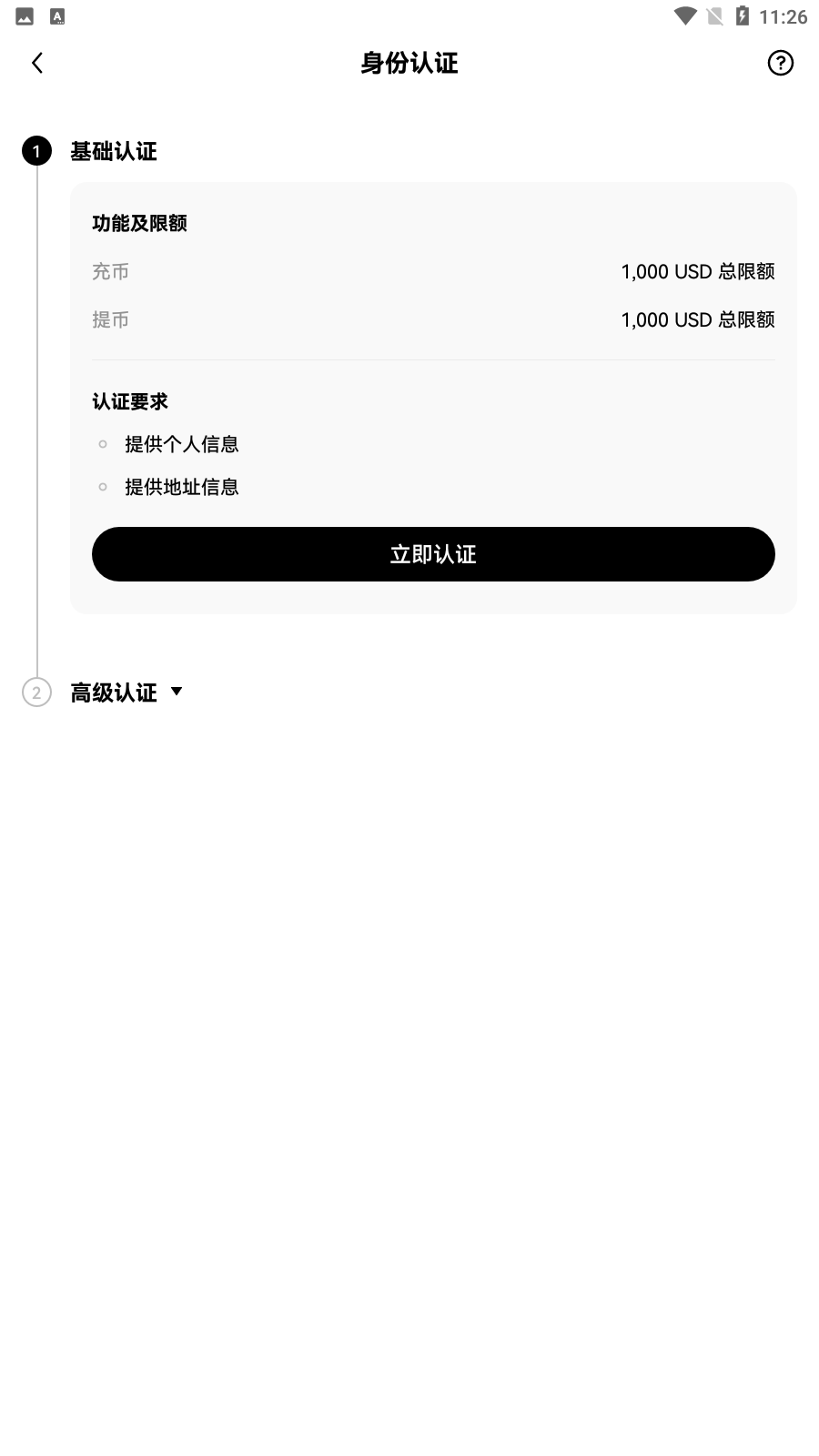Click the battery icon in status bar
819x1456 pixels.
(x=744, y=15)
